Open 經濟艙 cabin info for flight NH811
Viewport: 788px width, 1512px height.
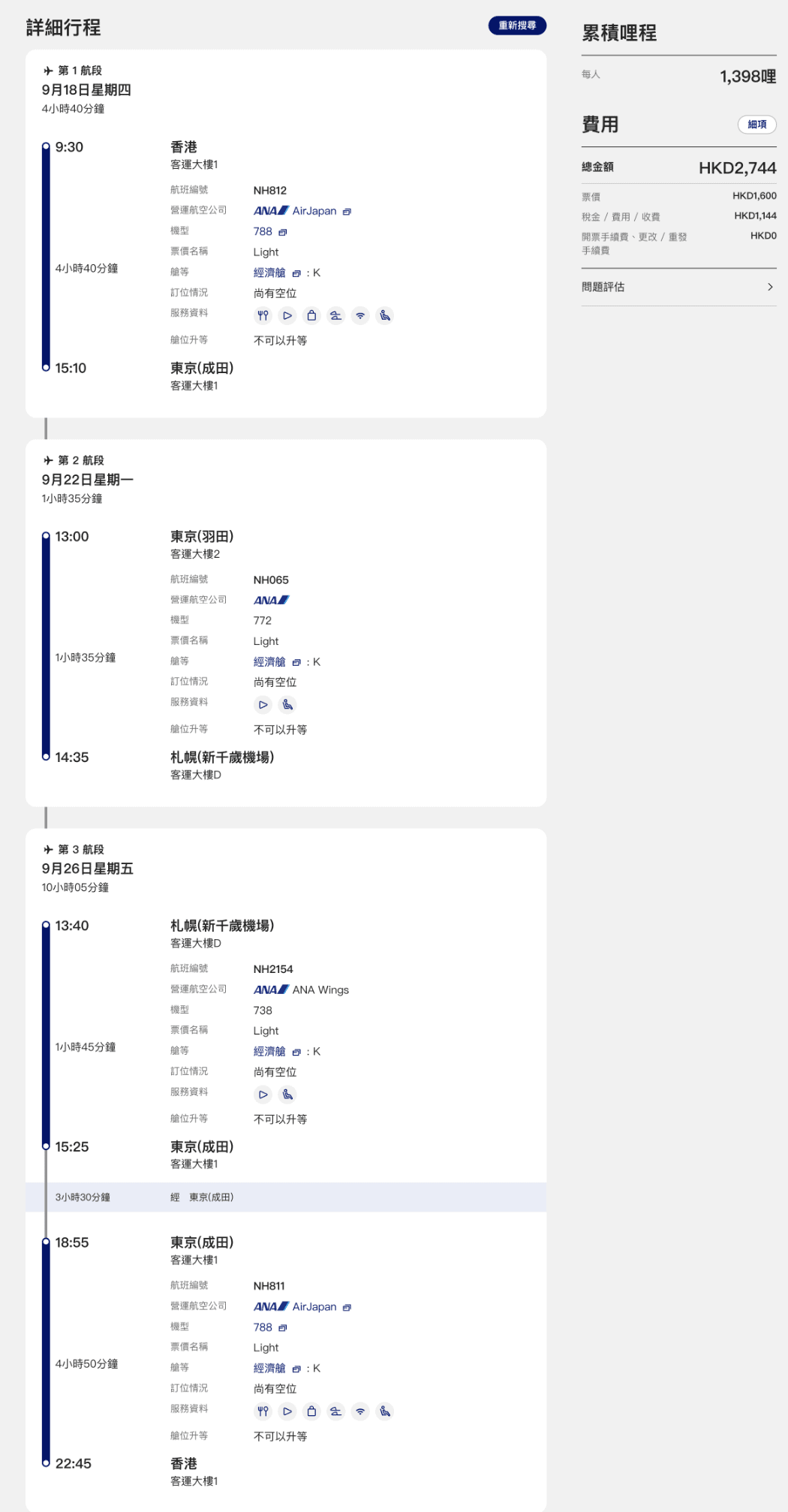click(x=276, y=1368)
